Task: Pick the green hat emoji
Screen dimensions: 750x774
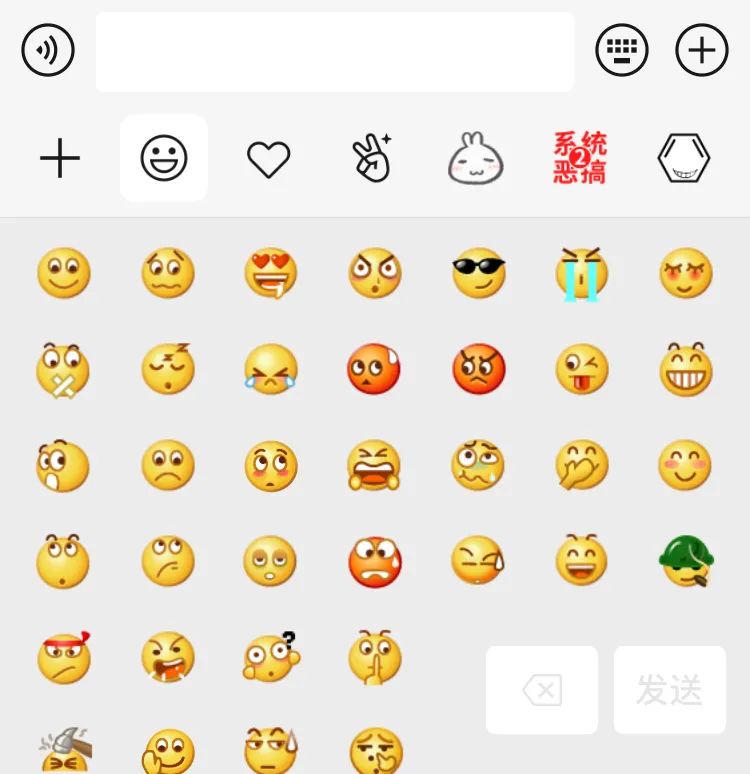Action: (x=686, y=561)
